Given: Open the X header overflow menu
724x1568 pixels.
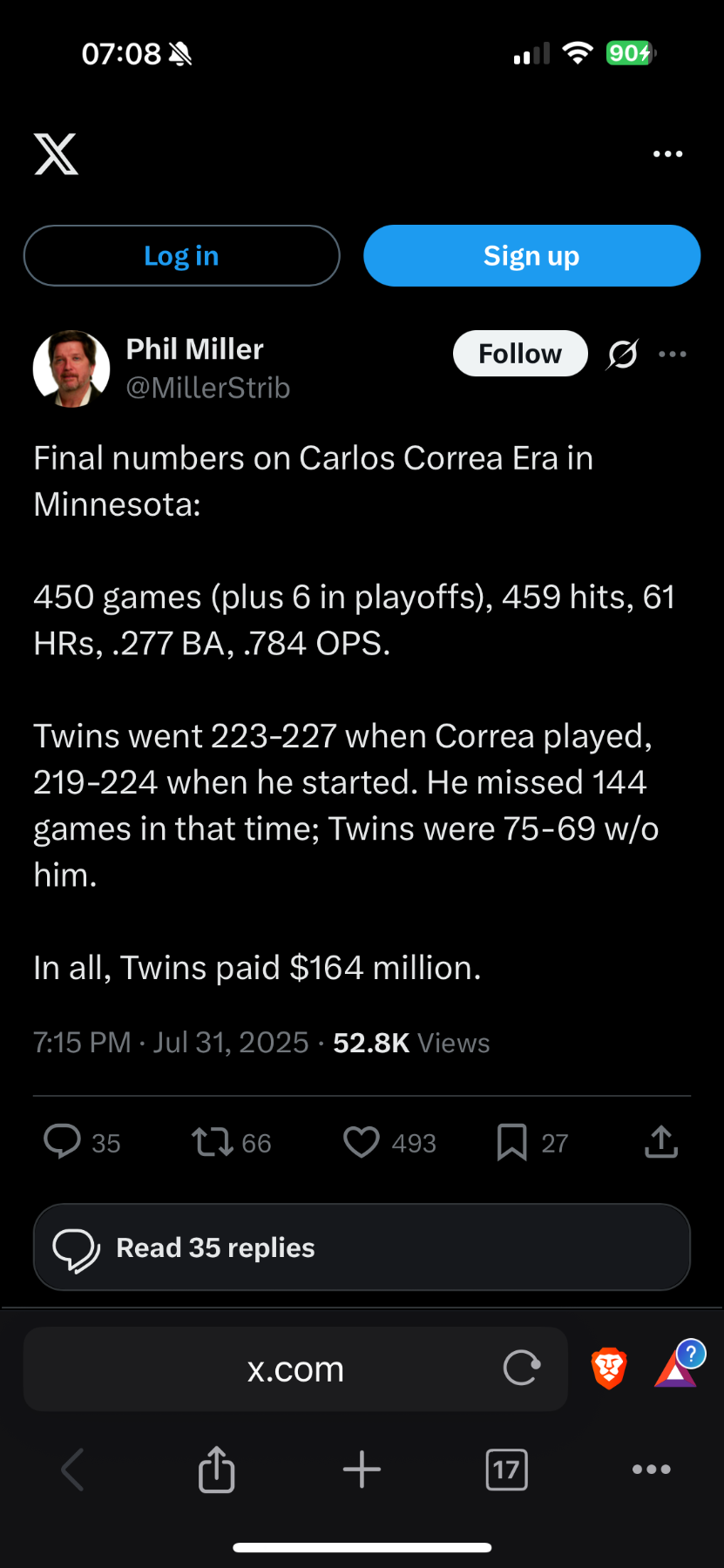Looking at the screenshot, I should (667, 154).
